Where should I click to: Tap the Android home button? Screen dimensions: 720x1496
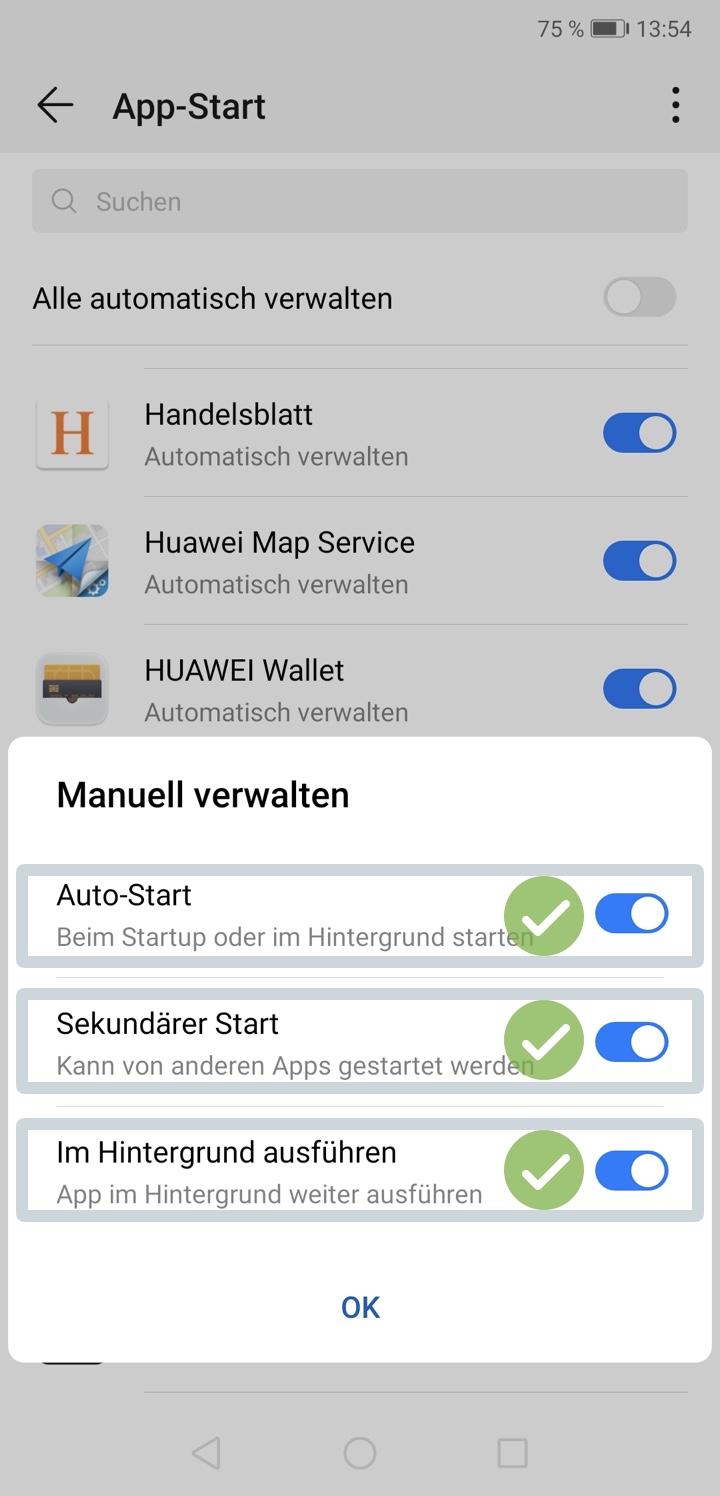click(x=360, y=1453)
